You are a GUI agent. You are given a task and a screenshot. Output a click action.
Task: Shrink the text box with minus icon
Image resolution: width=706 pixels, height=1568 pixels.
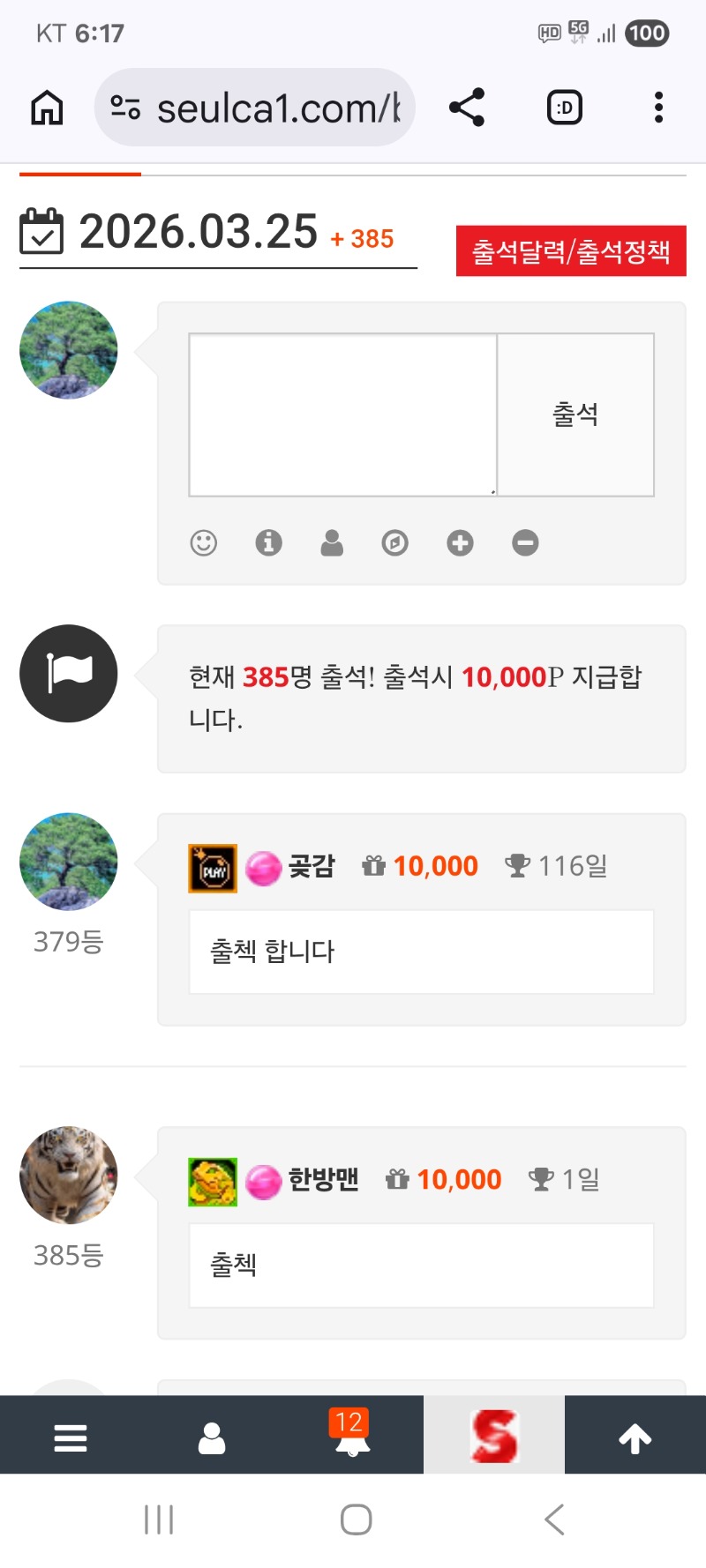(525, 542)
